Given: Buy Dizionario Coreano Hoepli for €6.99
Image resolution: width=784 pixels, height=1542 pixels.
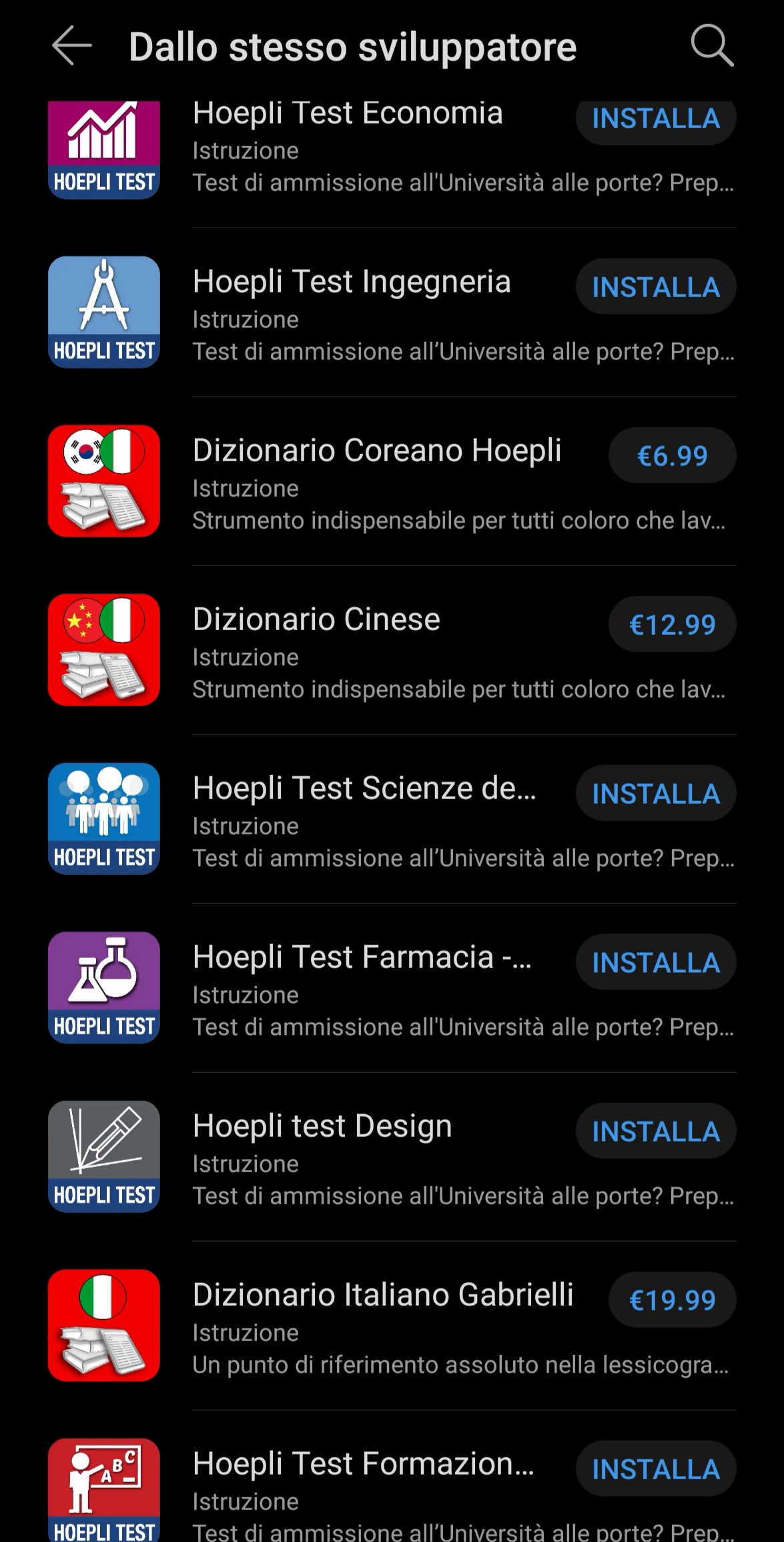Looking at the screenshot, I should pyautogui.click(x=671, y=456).
